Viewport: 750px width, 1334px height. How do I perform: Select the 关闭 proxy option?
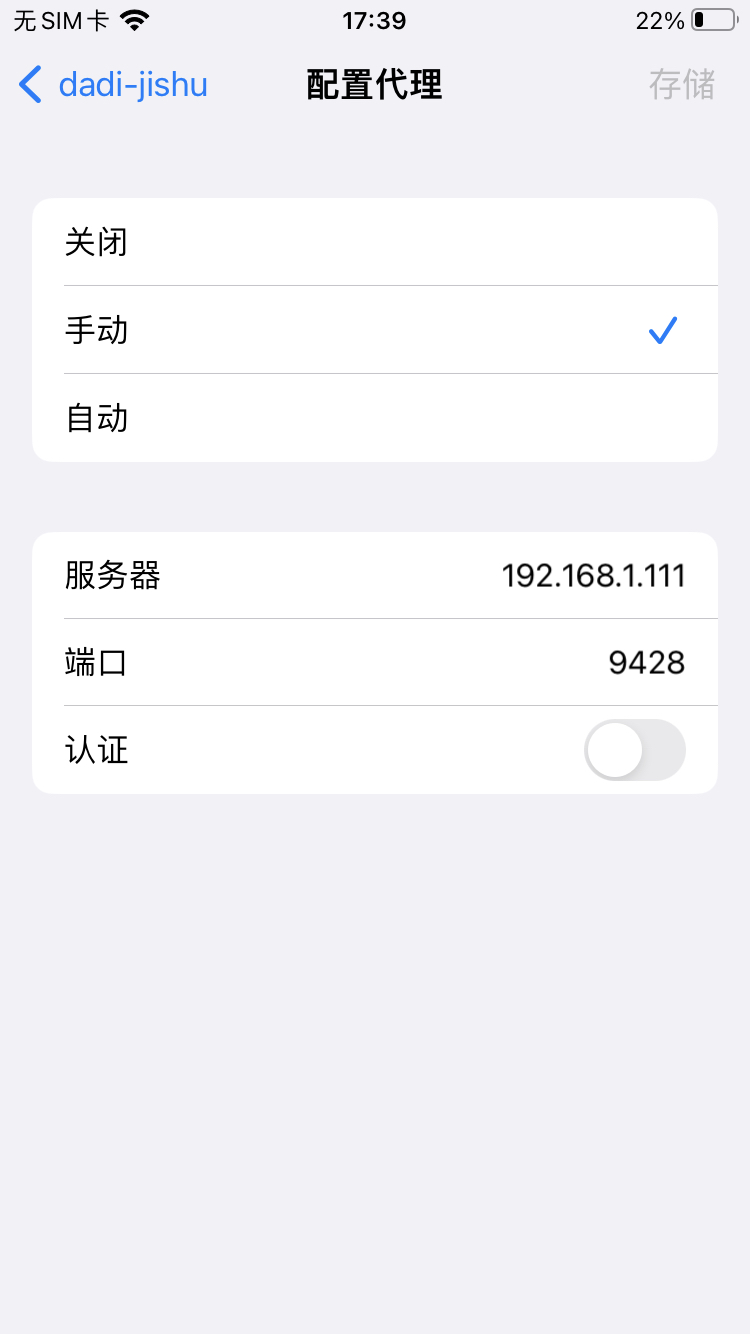click(x=375, y=242)
